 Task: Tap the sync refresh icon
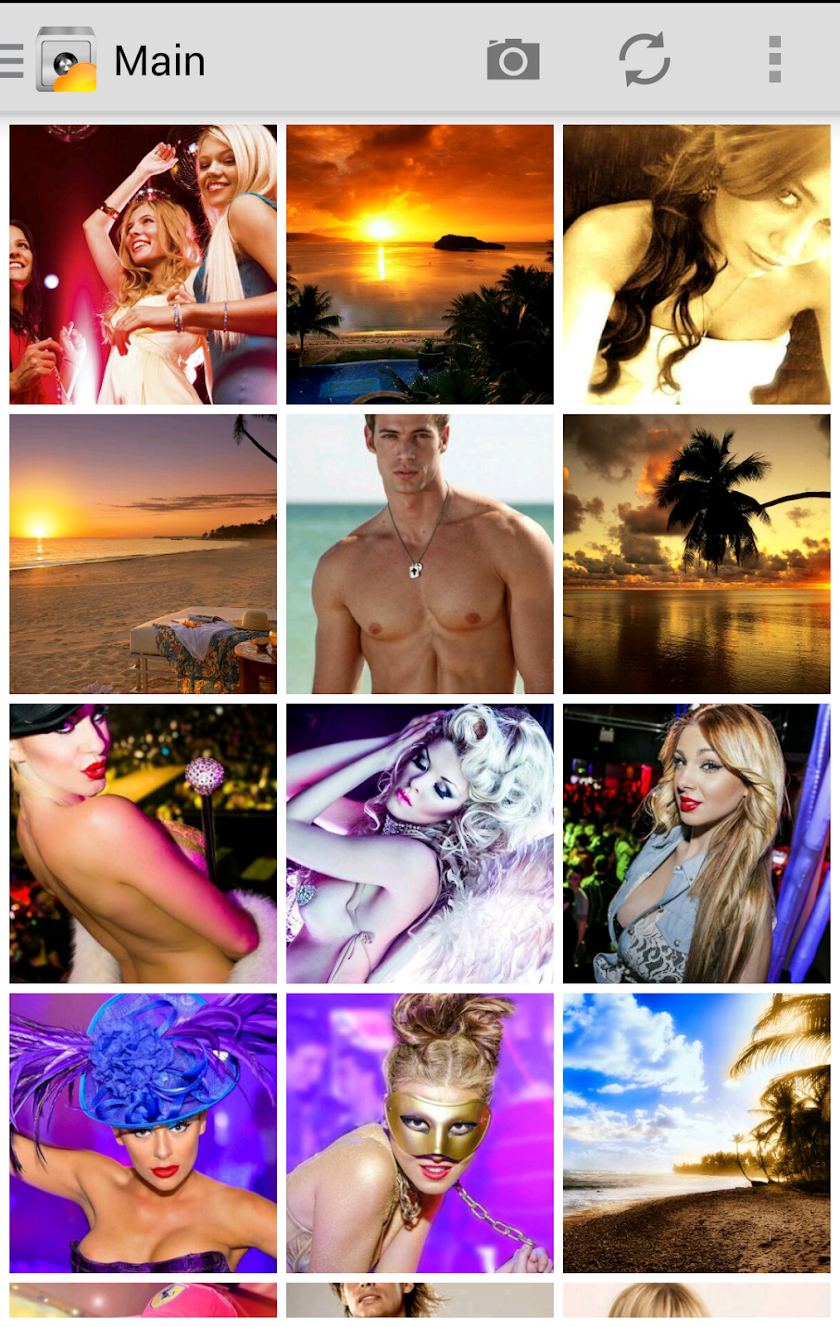(644, 60)
